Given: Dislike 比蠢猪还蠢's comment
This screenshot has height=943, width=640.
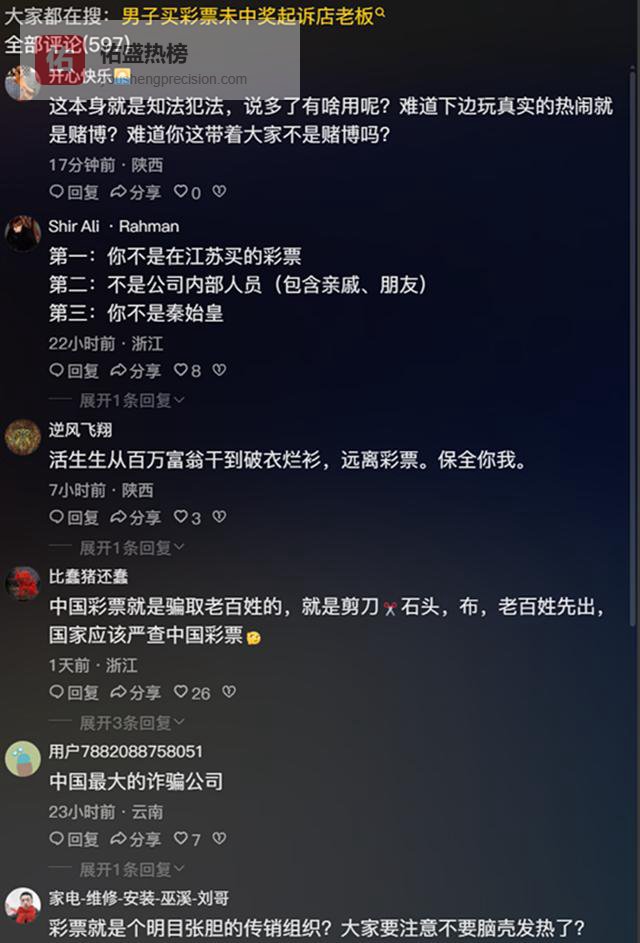Looking at the screenshot, I should (229, 692).
